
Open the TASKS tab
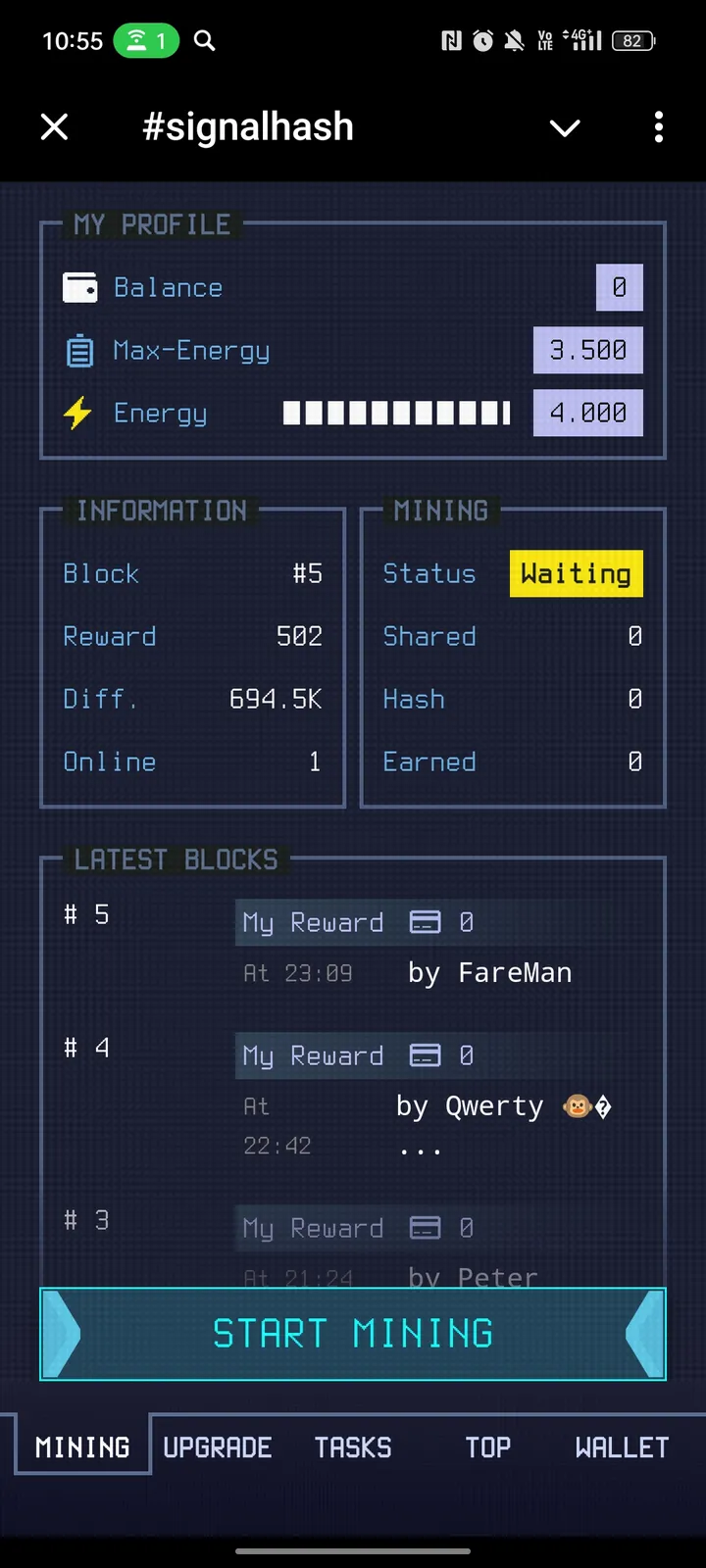click(352, 1446)
